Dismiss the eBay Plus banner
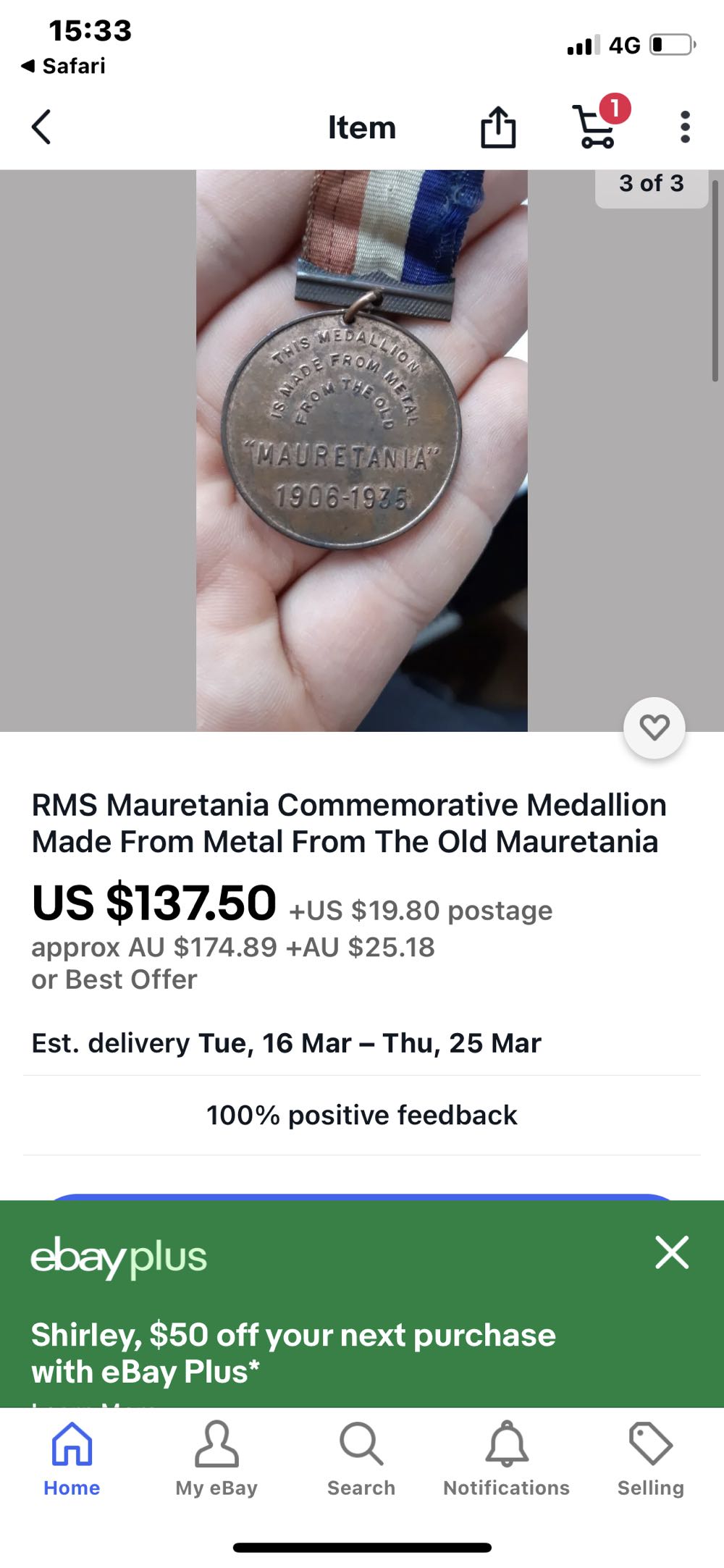724x1568 pixels. (x=671, y=1252)
